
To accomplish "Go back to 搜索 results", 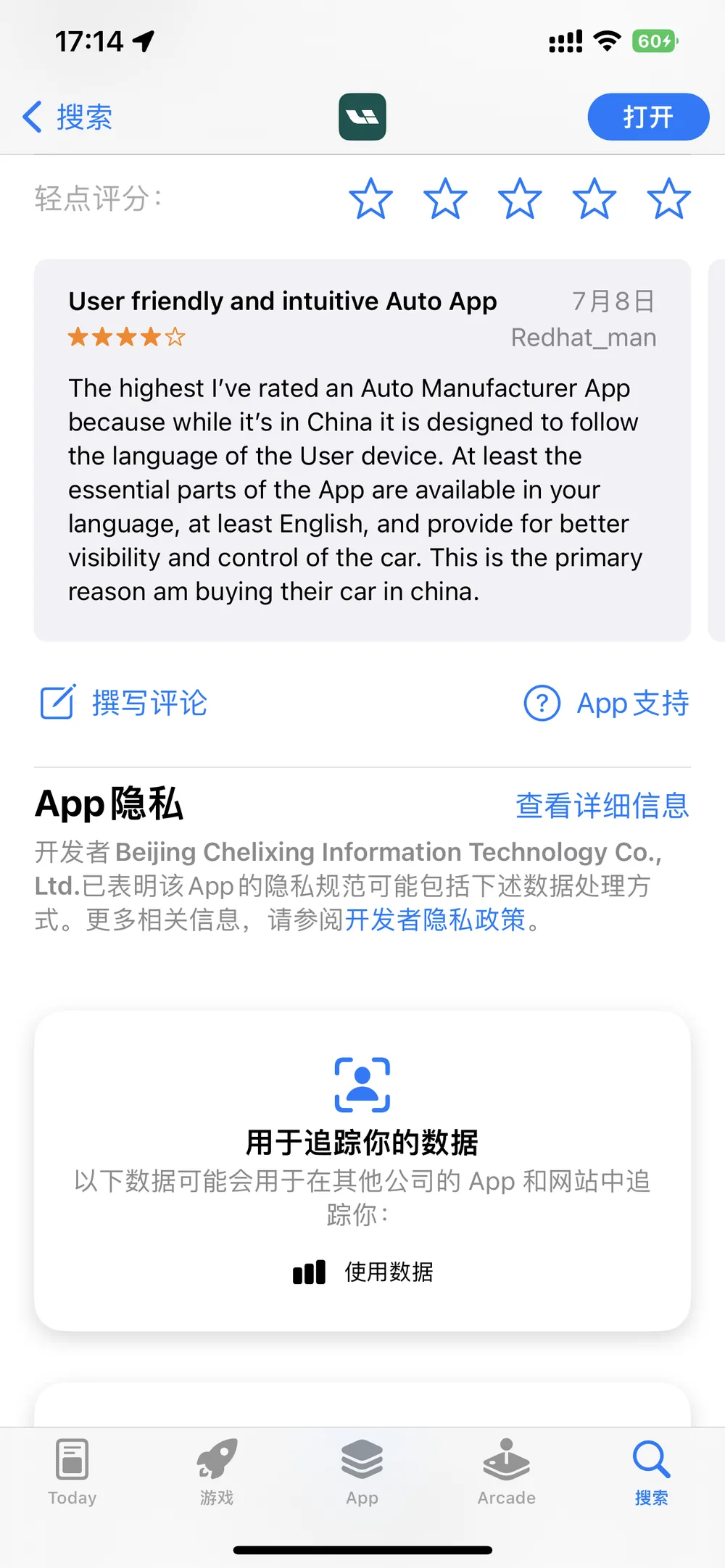I will point(67,117).
